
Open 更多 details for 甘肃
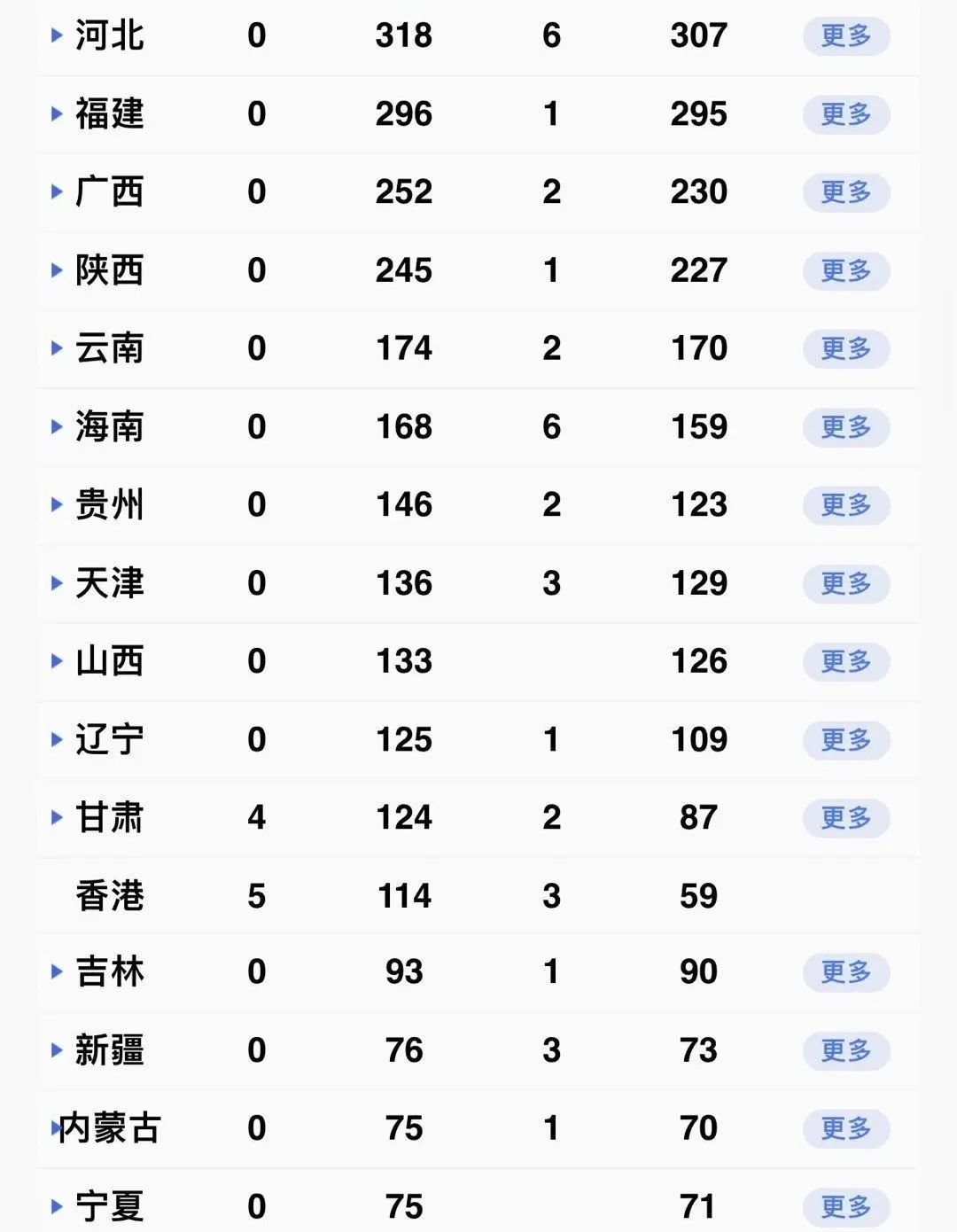click(x=845, y=817)
